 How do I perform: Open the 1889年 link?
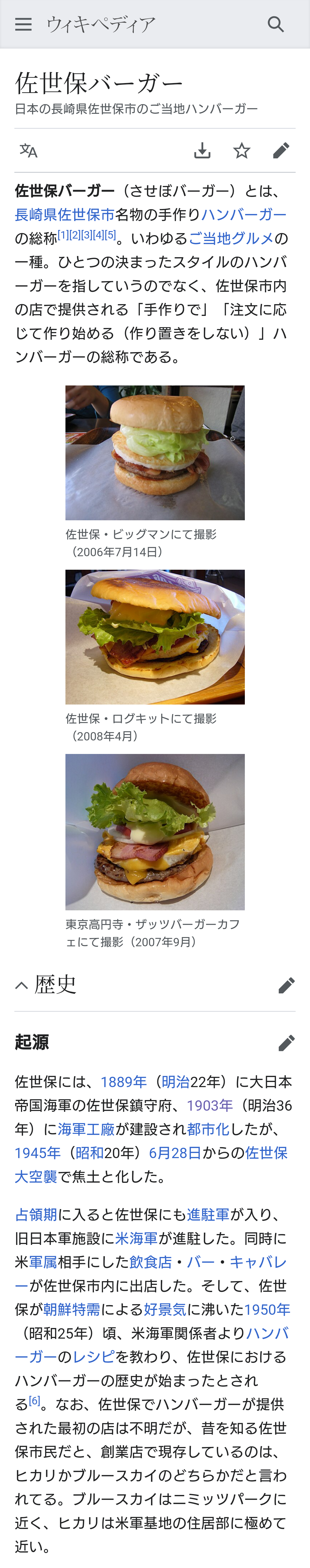pyautogui.click(x=123, y=1082)
